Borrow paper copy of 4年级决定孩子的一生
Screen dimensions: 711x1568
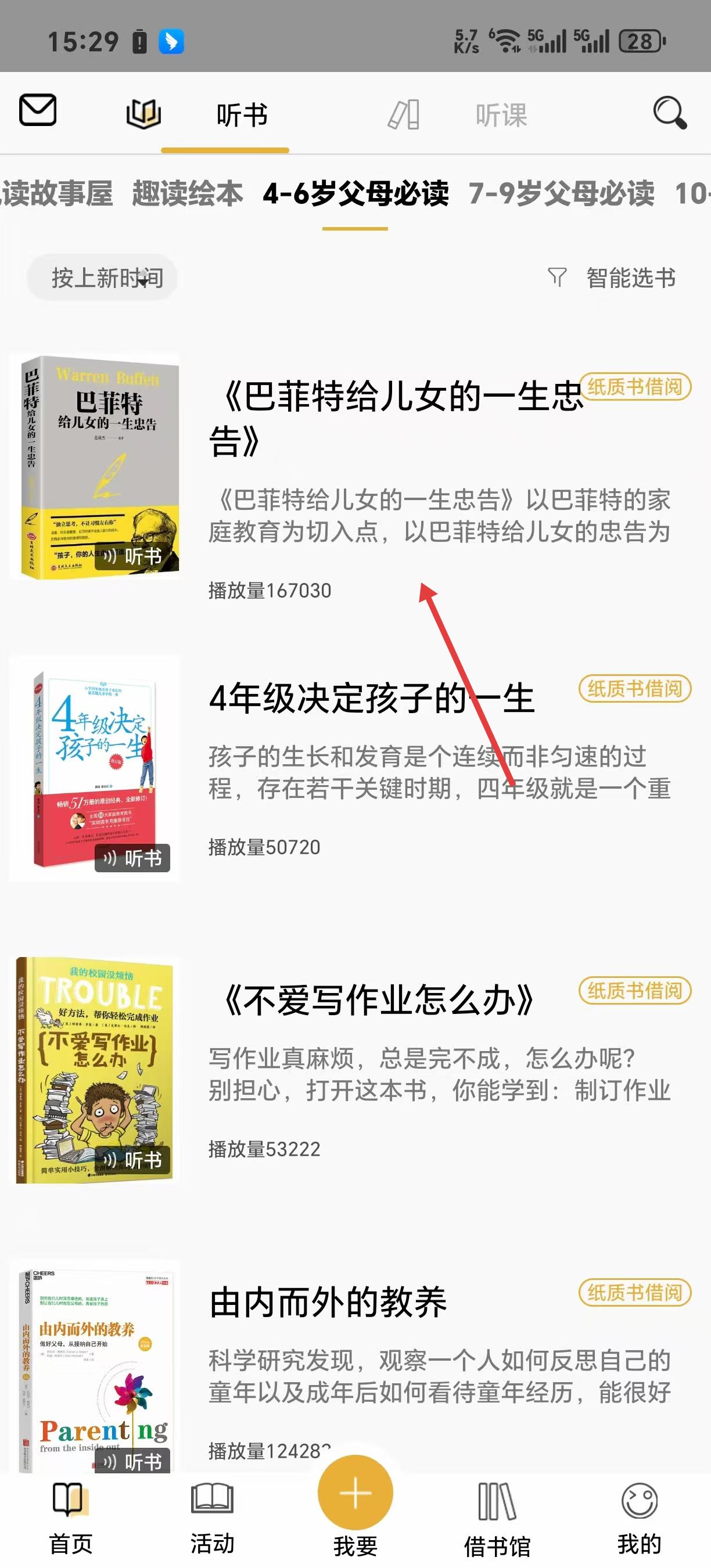pos(634,688)
